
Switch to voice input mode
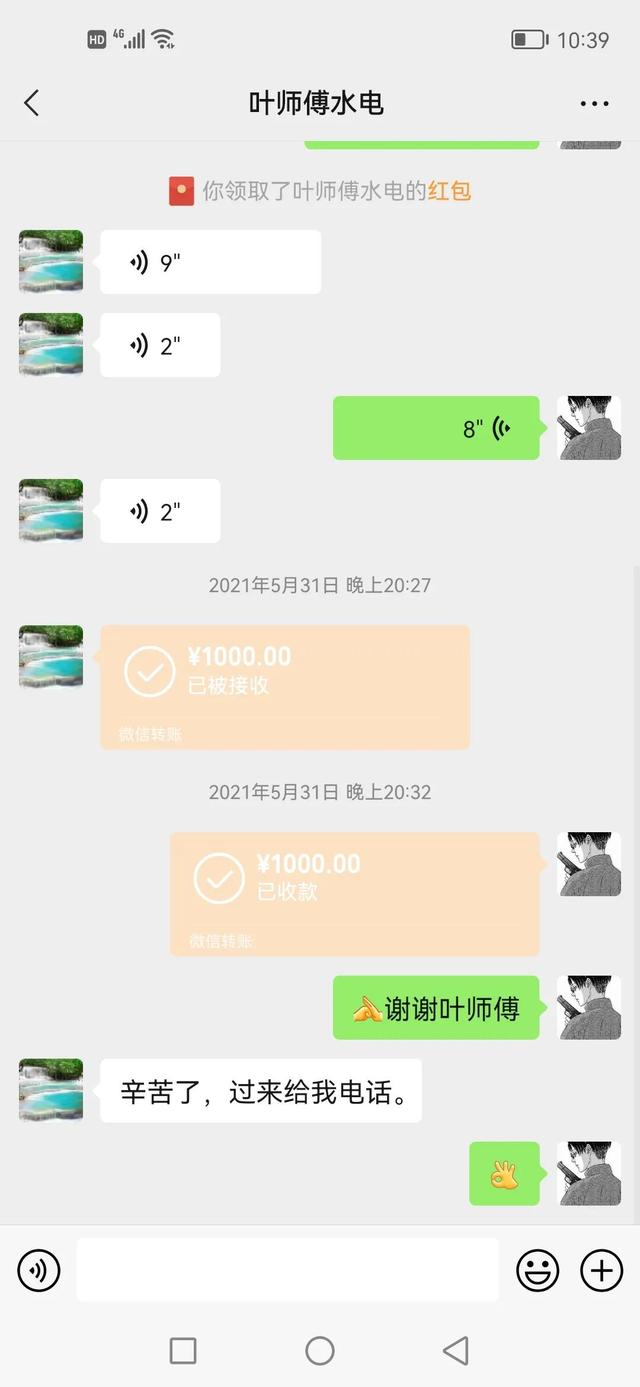39,1271
